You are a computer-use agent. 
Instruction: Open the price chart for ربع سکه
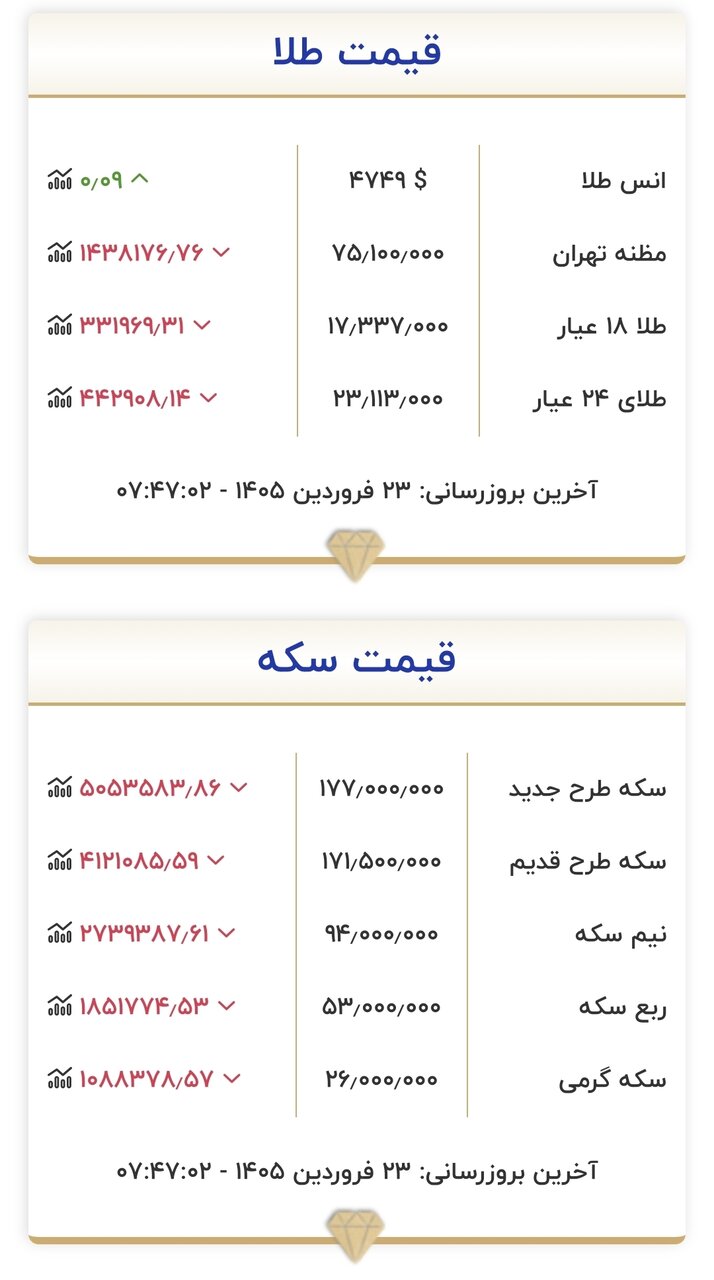(60, 1006)
